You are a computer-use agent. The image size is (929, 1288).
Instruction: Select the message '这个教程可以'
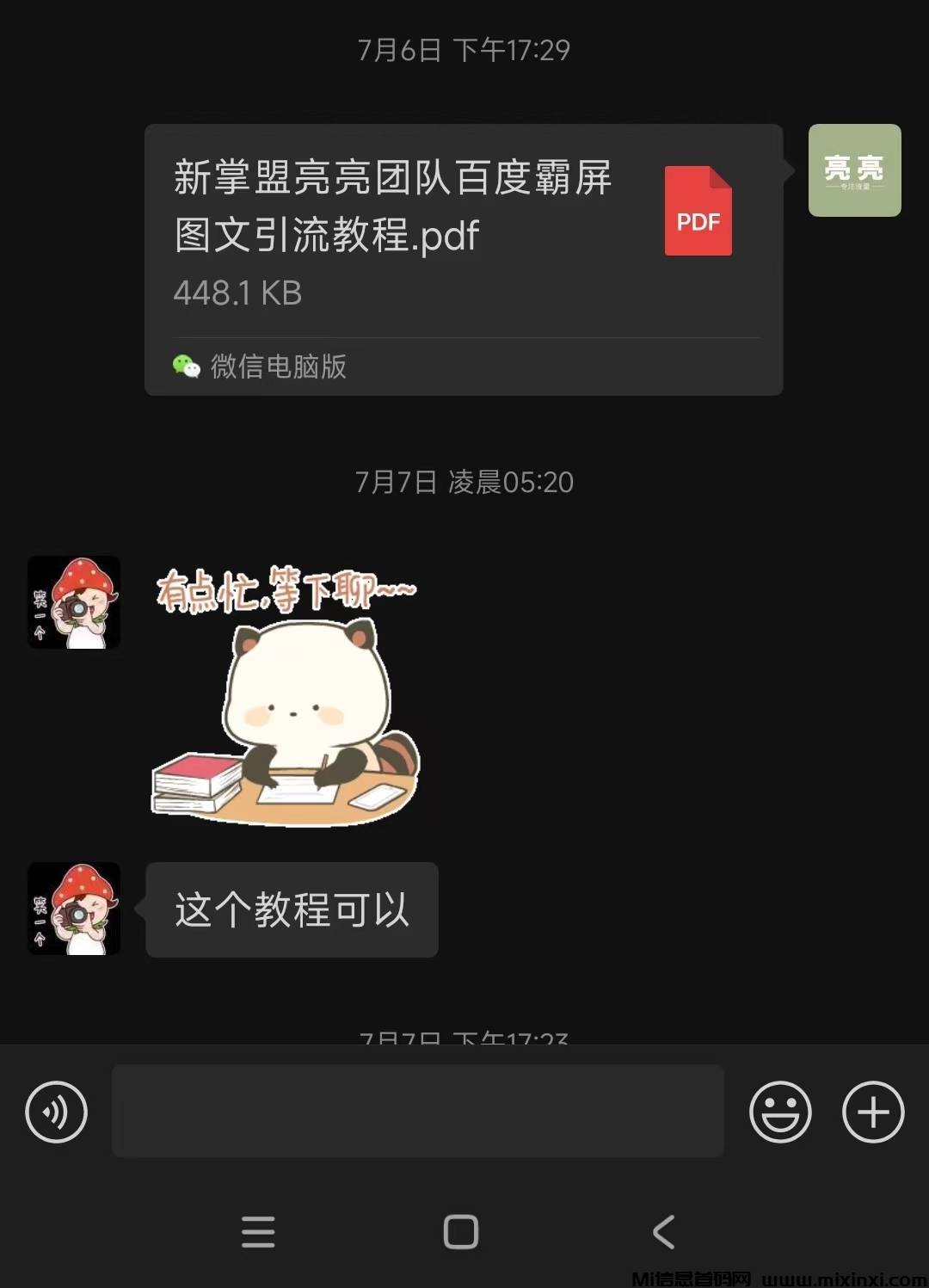point(292,909)
